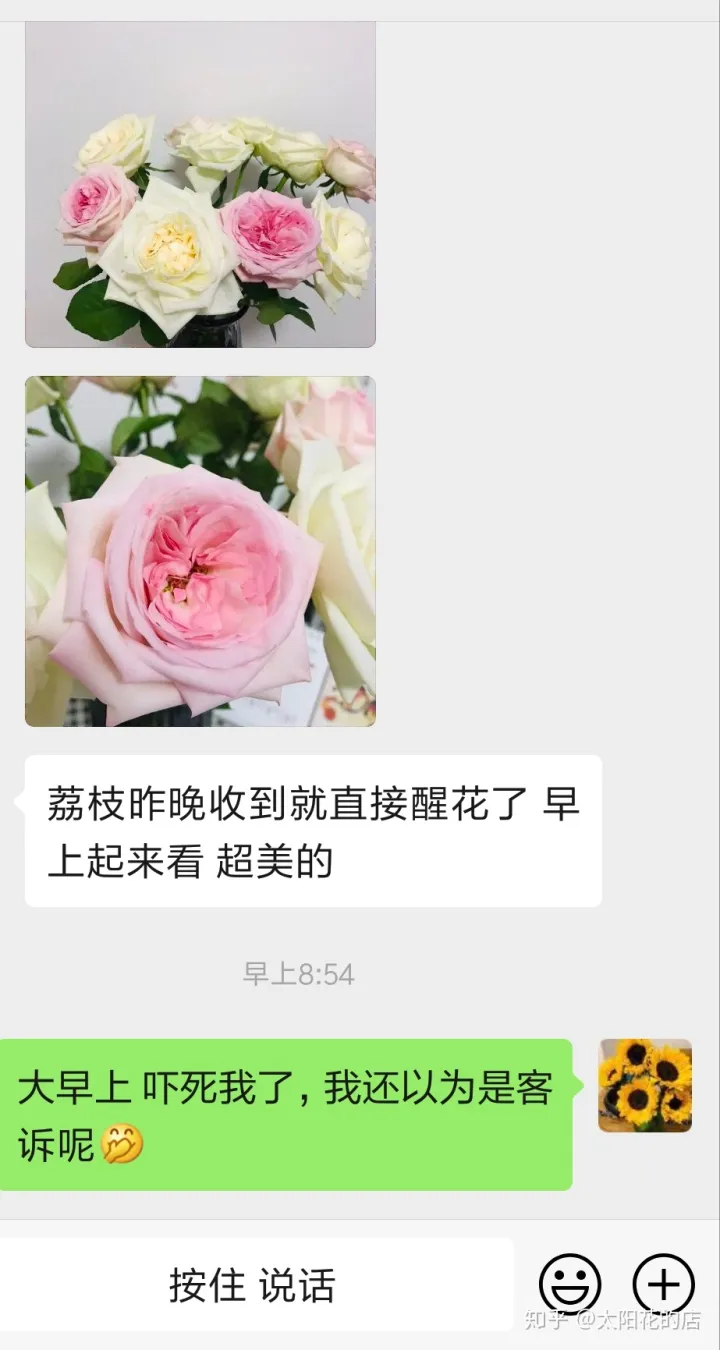Open the pink rose close-up photo
The image size is (720, 1350).
coord(200,550)
